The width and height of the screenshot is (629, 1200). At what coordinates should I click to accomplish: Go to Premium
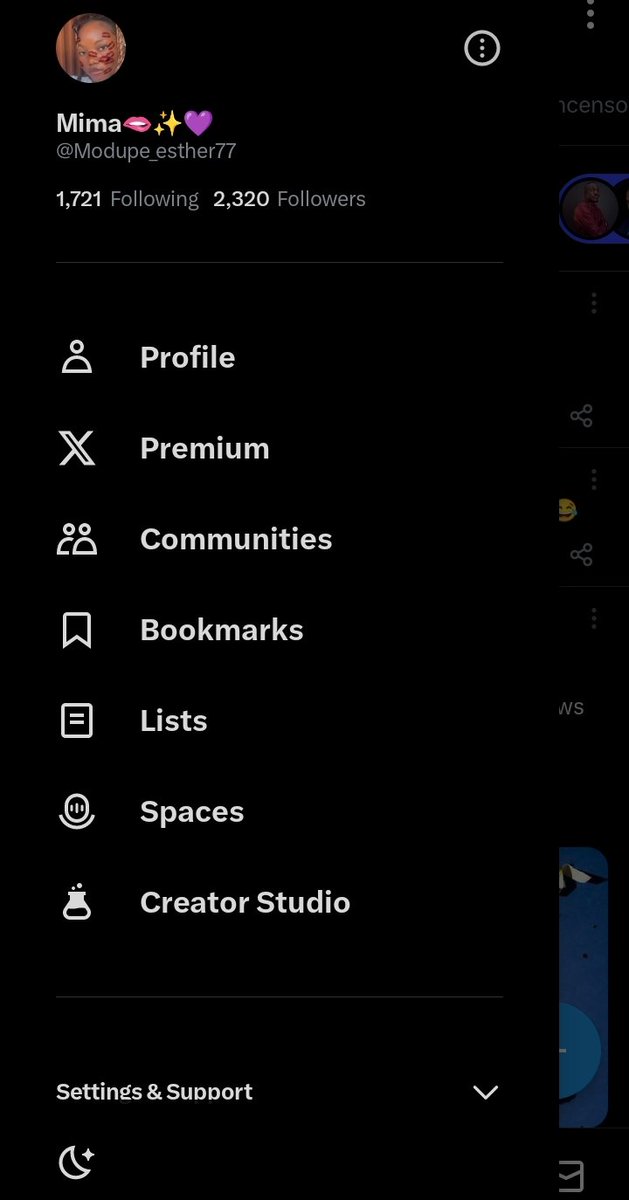(204, 449)
